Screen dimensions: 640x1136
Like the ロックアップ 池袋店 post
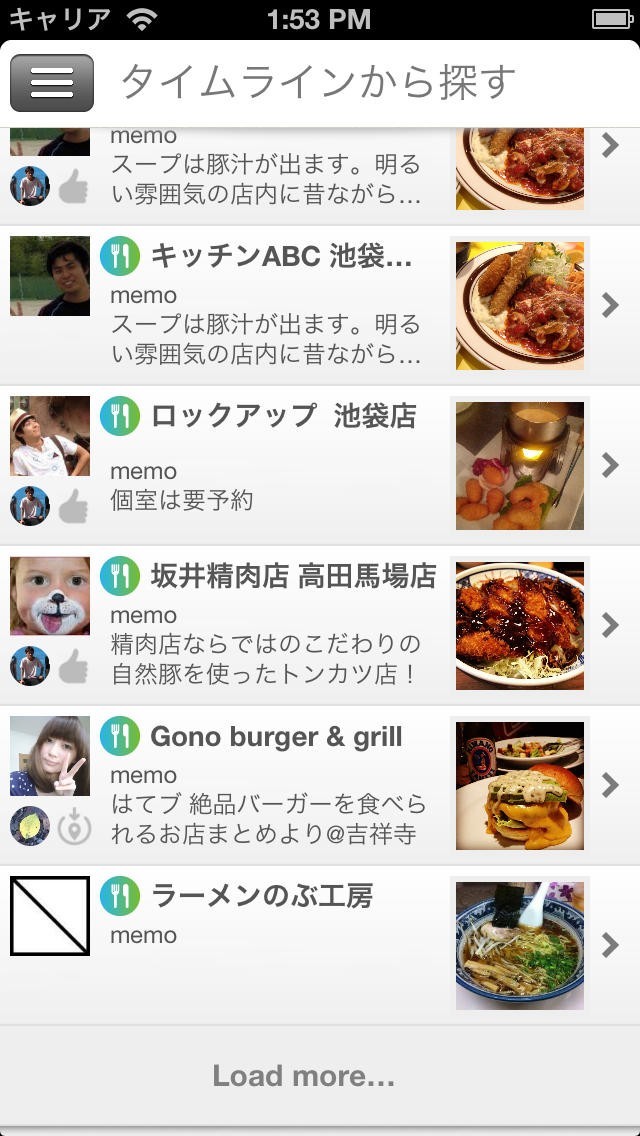point(72,507)
